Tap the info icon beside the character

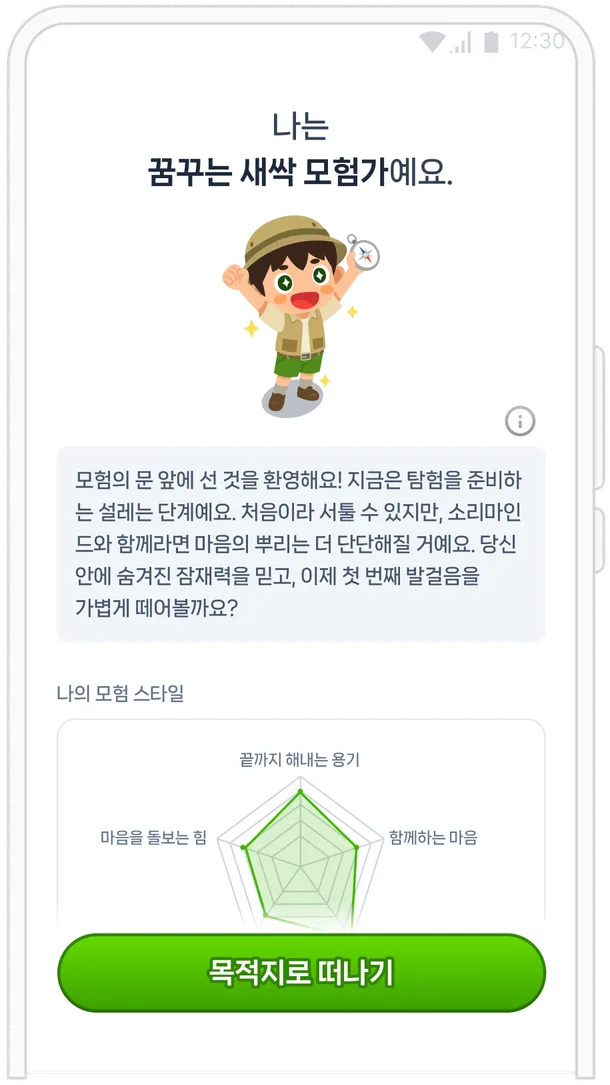click(520, 422)
